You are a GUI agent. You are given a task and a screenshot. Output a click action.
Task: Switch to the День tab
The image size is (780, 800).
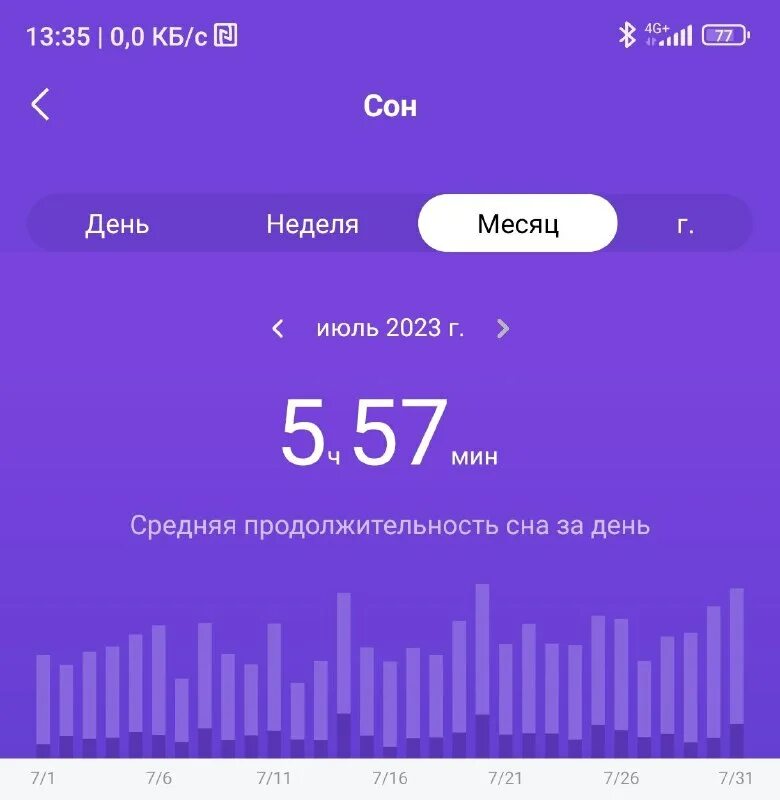pyautogui.click(x=116, y=224)
